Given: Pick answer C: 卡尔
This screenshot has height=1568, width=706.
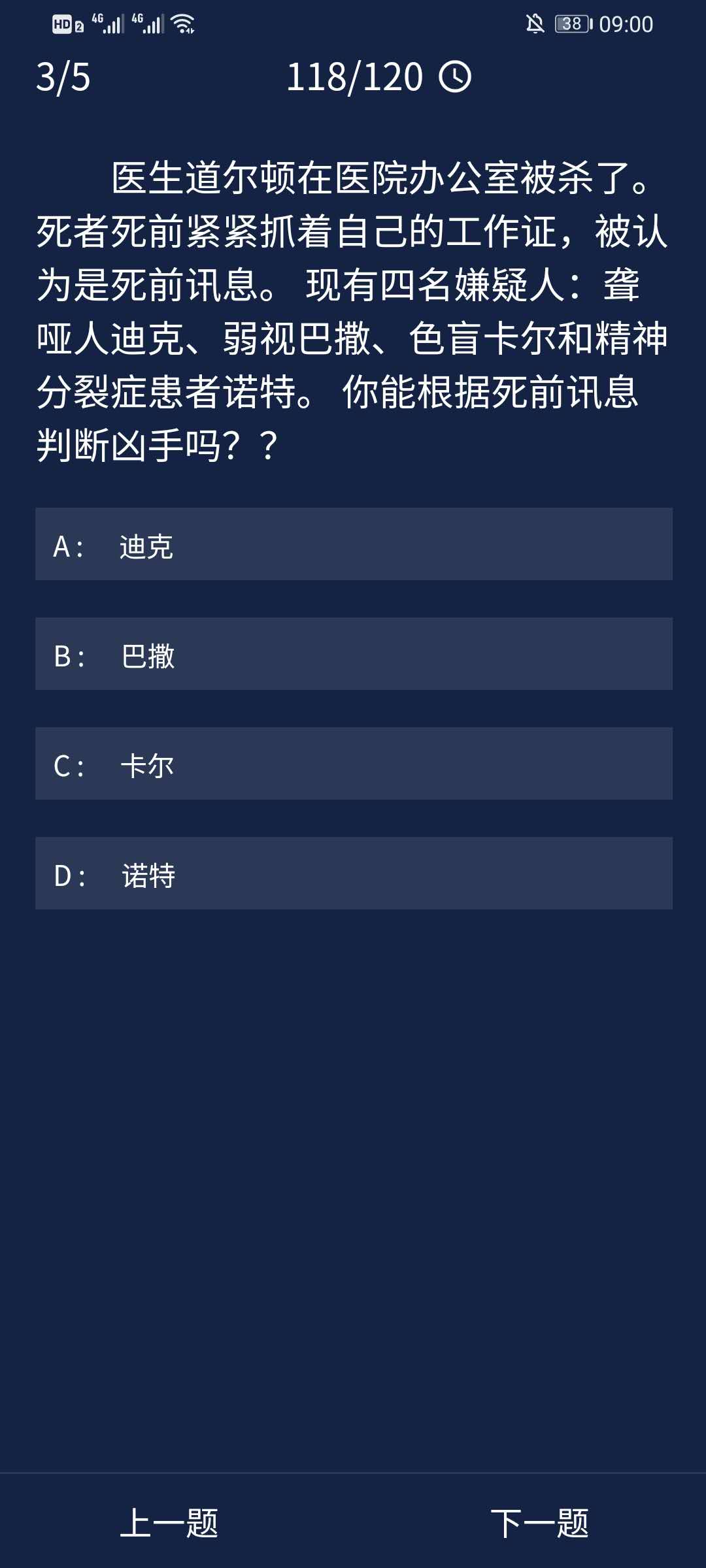Looking at the screenshot, I should coord(353,764).
